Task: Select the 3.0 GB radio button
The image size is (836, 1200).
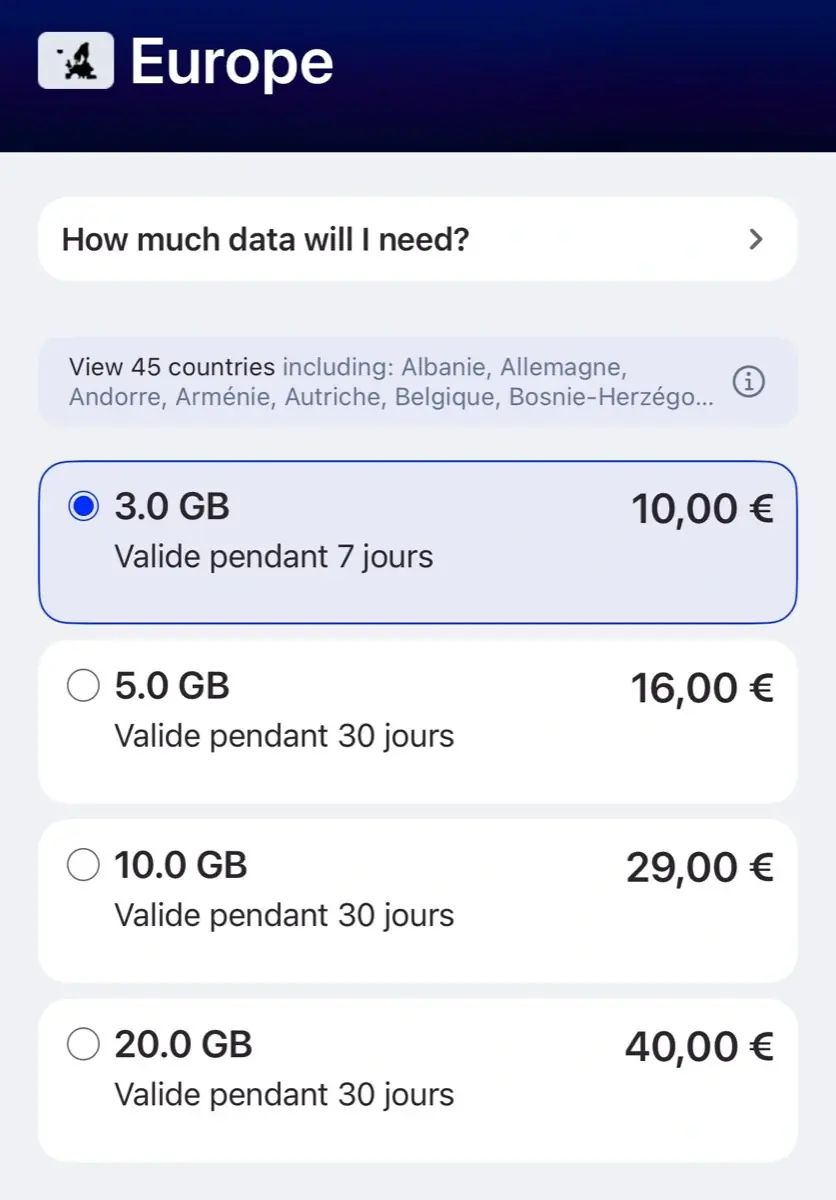Action: tap(84, 506)
